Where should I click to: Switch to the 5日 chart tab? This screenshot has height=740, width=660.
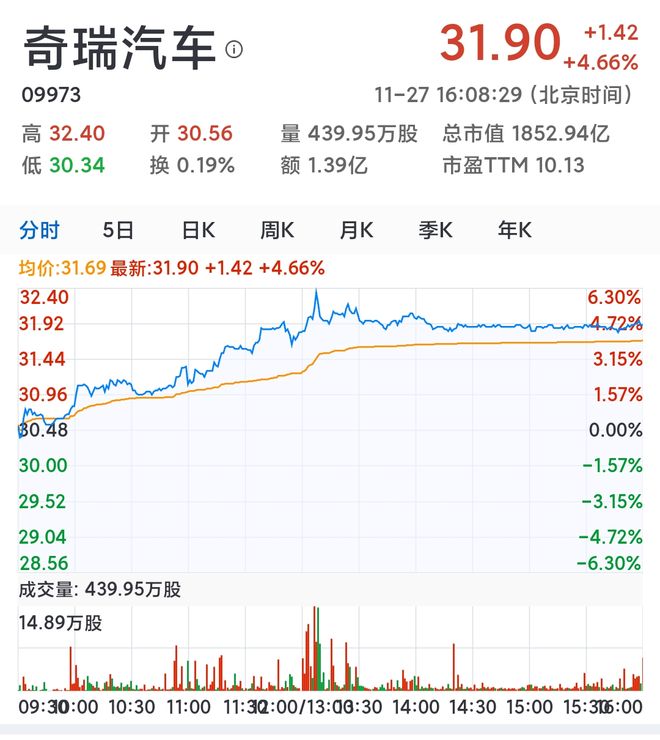118,230
